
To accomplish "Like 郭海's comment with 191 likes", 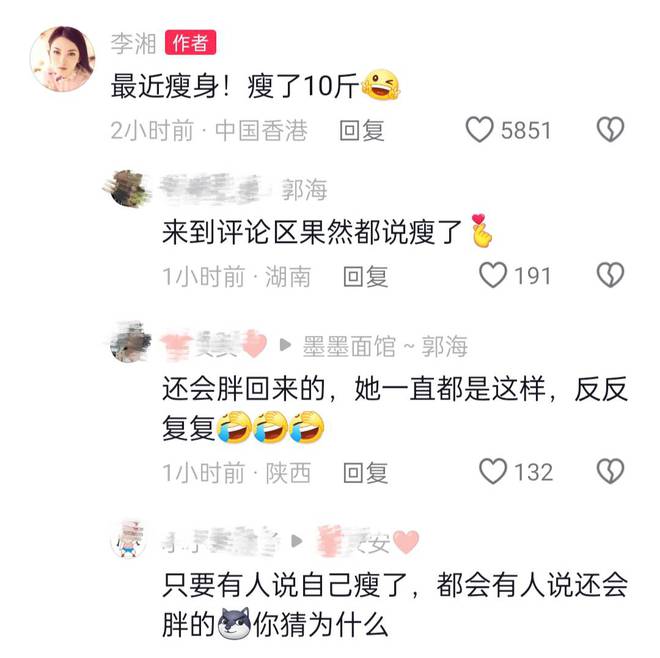I will [493, 276].
